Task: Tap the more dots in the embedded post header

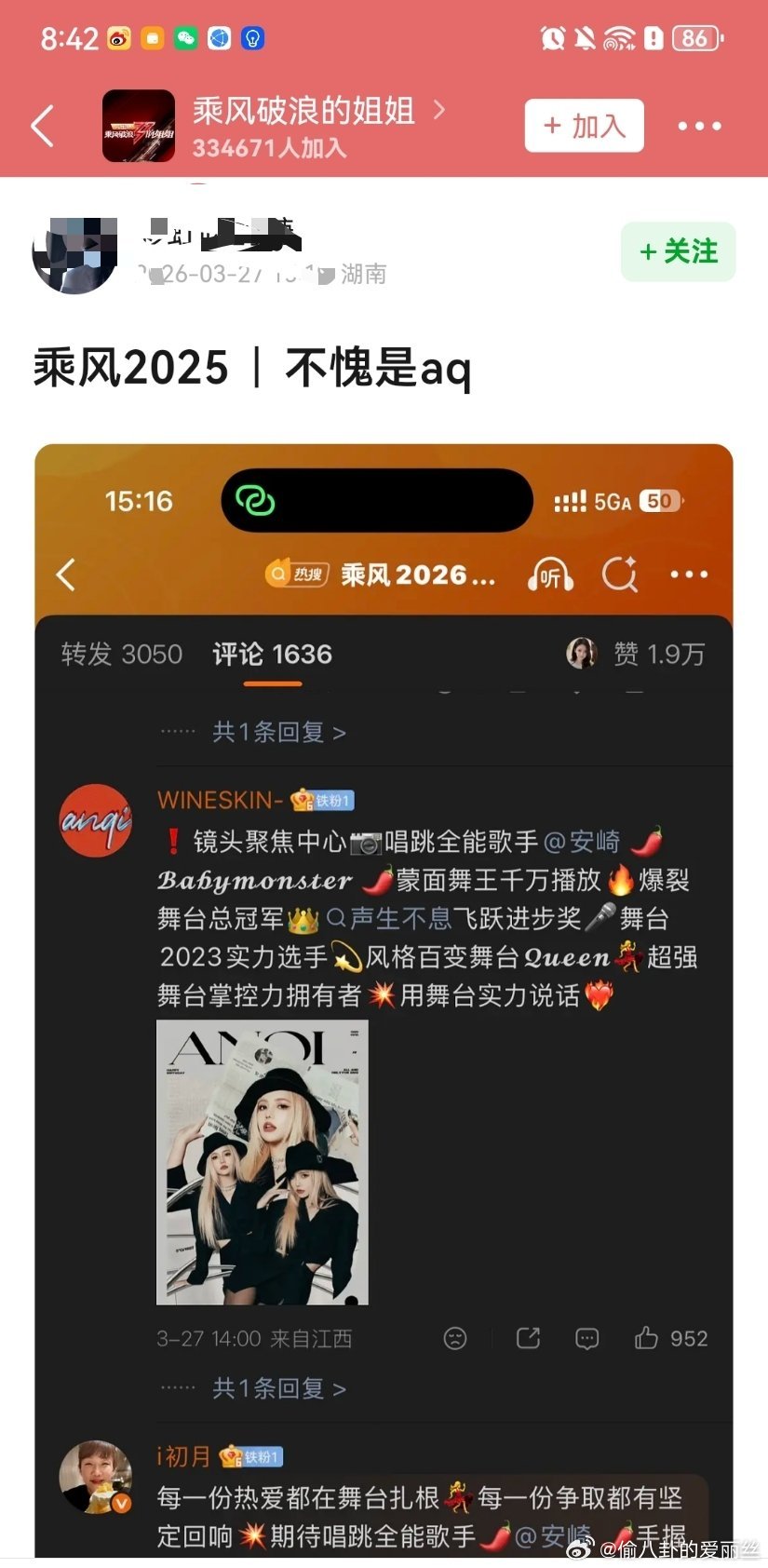Action: (689, 574)
